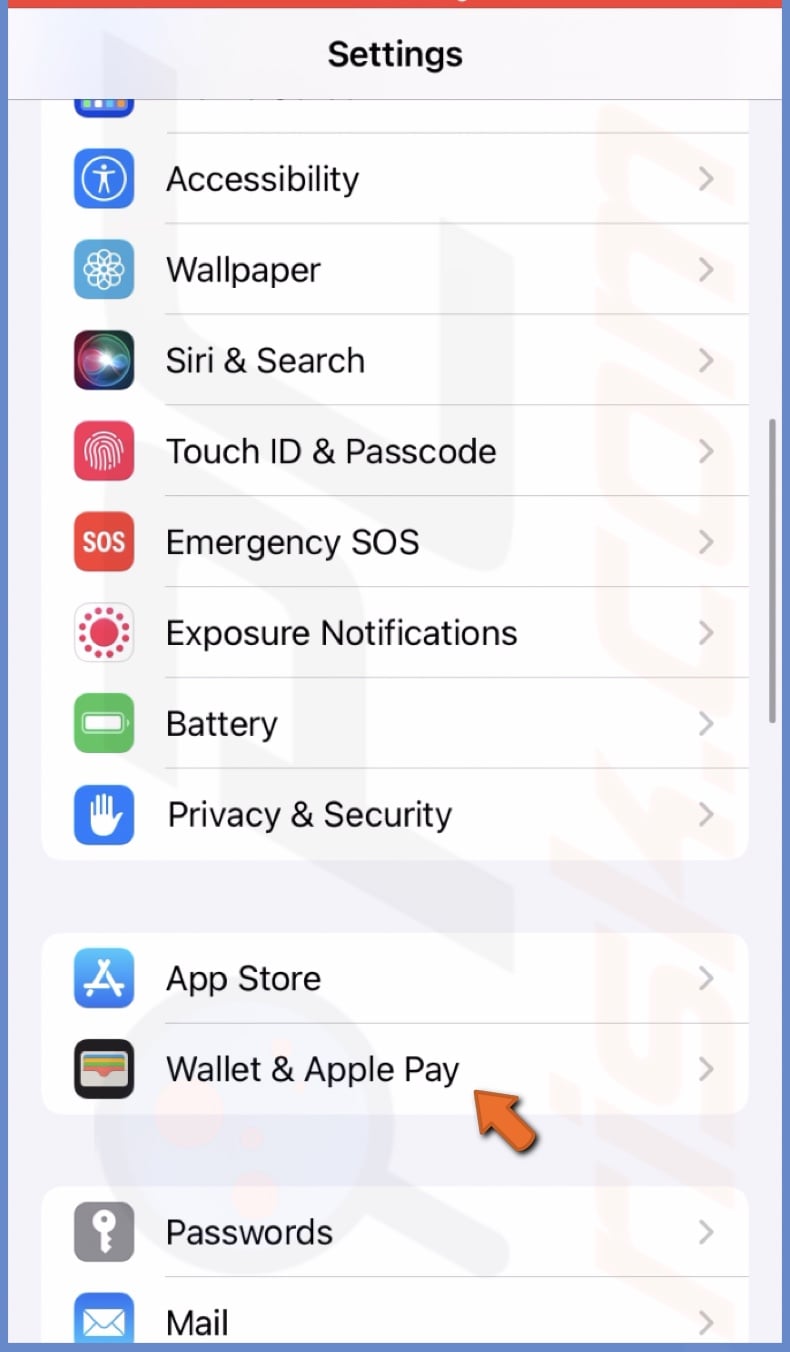This screenshot has width=790, height=1352.
Task: Open the Mail settings page
Action: 400,1320
